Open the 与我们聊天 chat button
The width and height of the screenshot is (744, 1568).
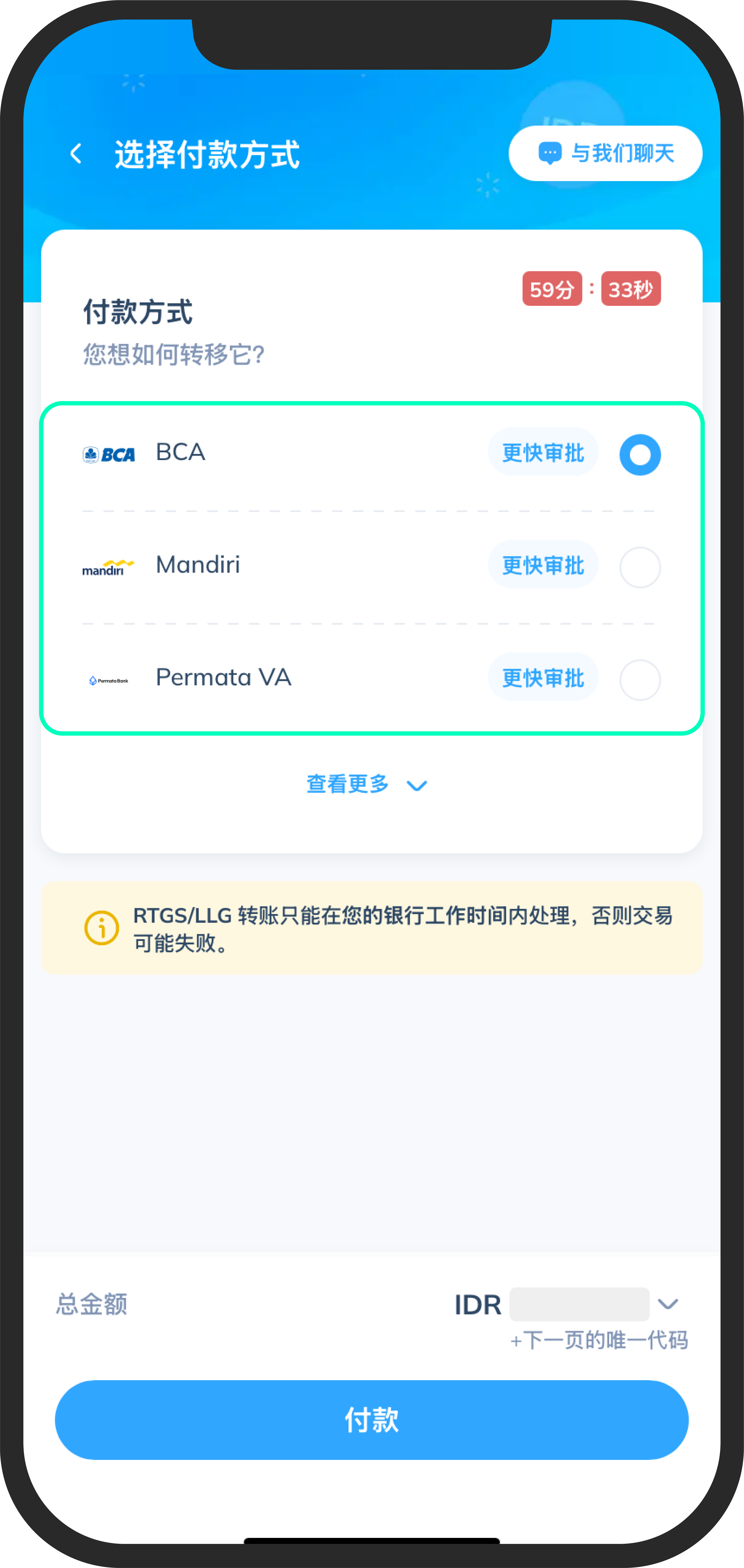pyautogui.click(x=605, y=153)
